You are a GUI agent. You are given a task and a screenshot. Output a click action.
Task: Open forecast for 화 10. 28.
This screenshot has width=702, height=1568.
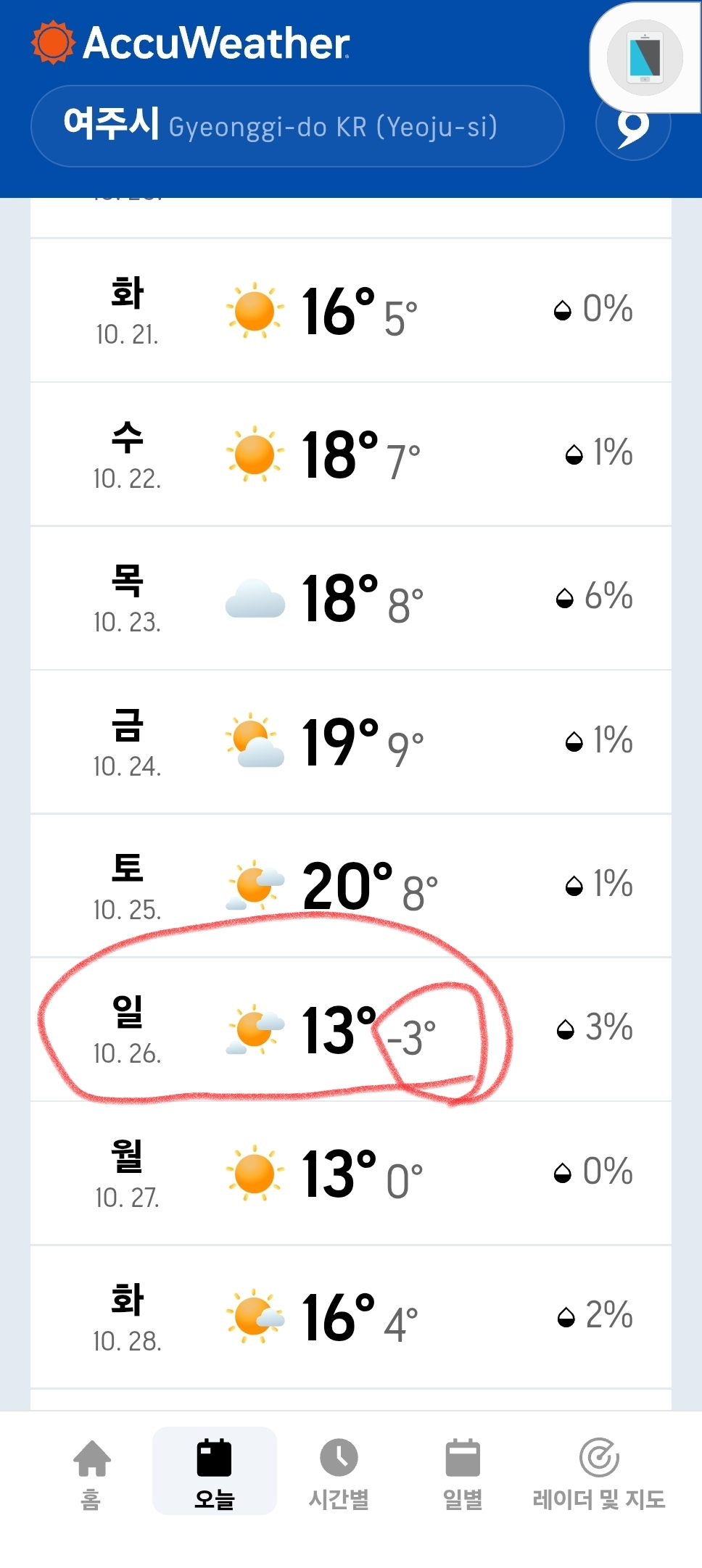(350, 1316)
